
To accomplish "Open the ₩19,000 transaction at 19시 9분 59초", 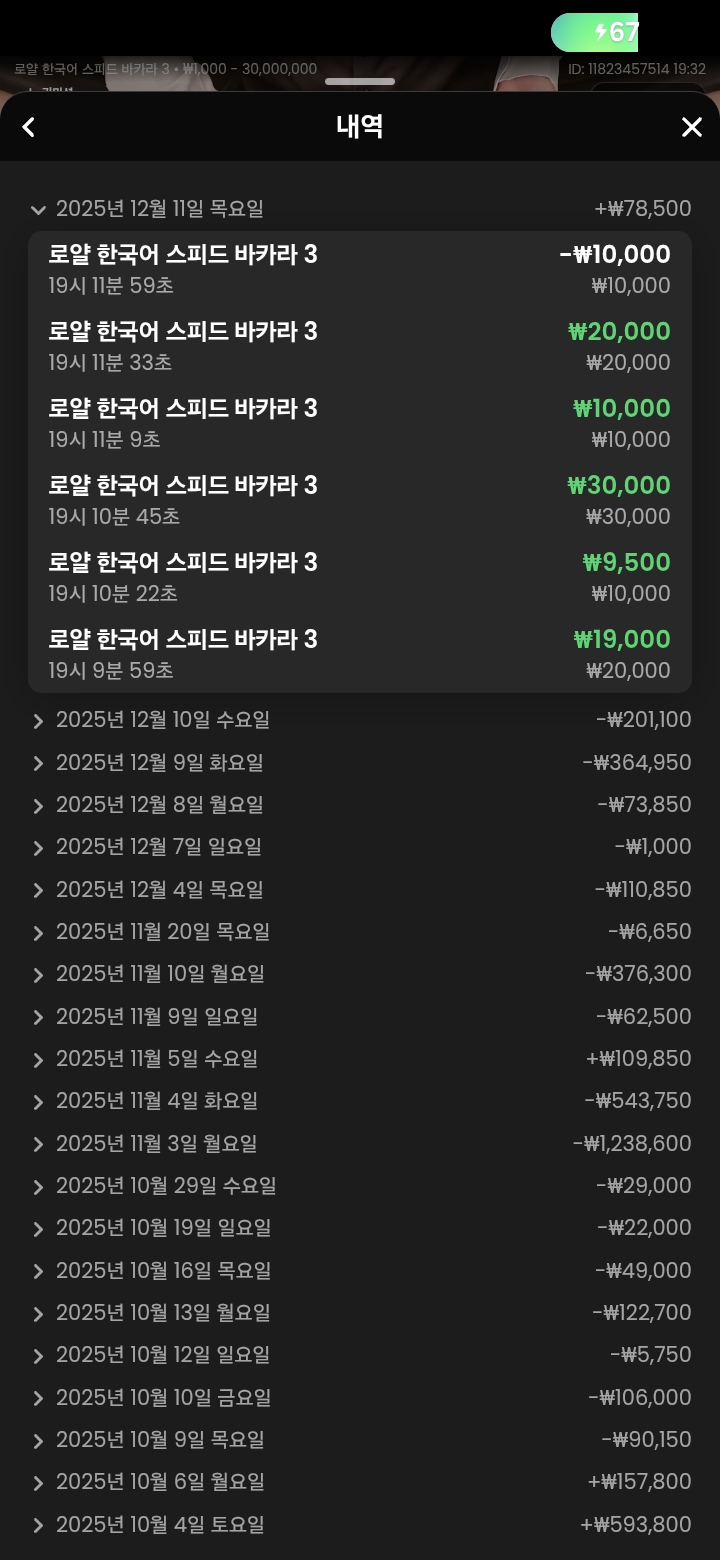I will [x=360, y=653].
